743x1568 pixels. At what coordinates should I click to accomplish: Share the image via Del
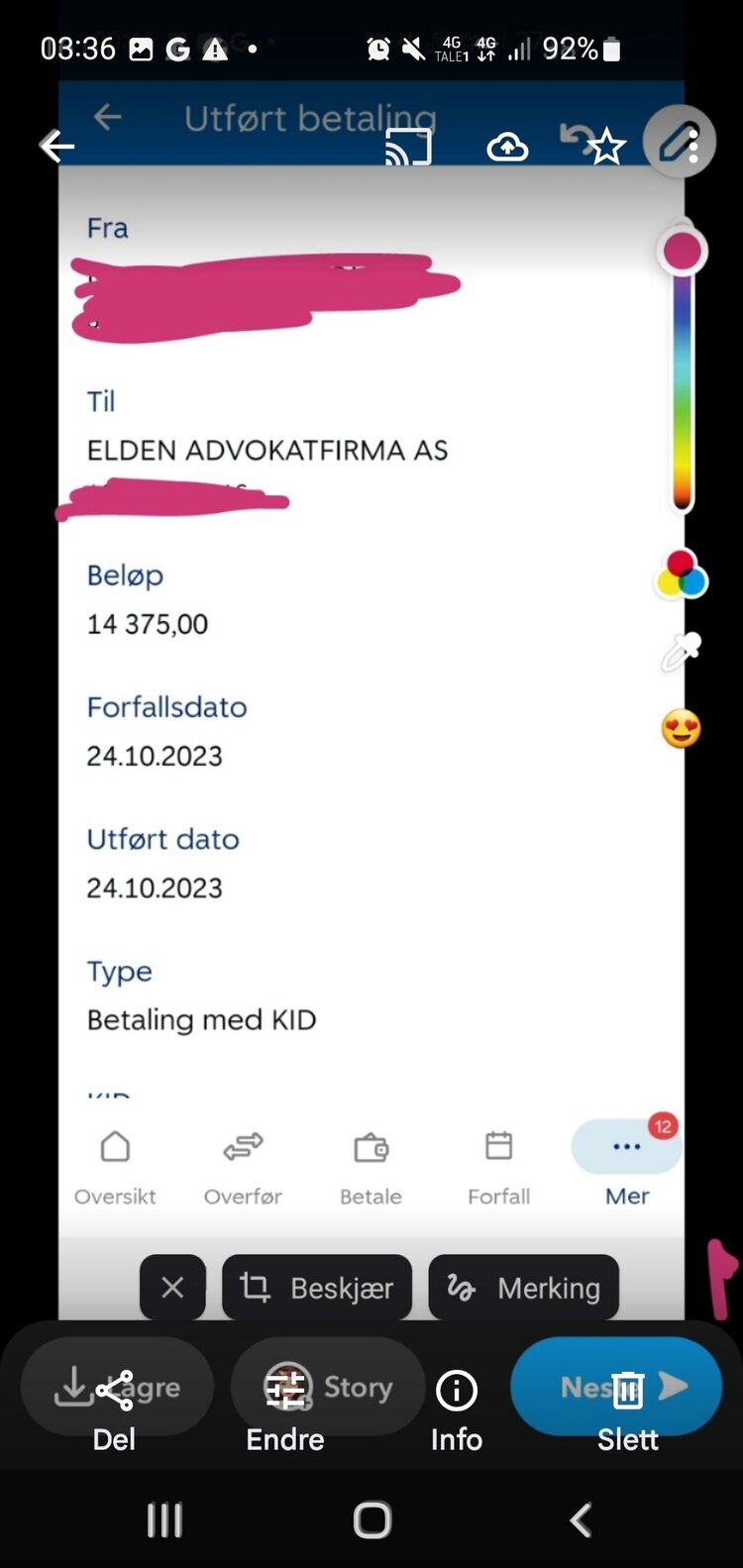coord(114,1411)
